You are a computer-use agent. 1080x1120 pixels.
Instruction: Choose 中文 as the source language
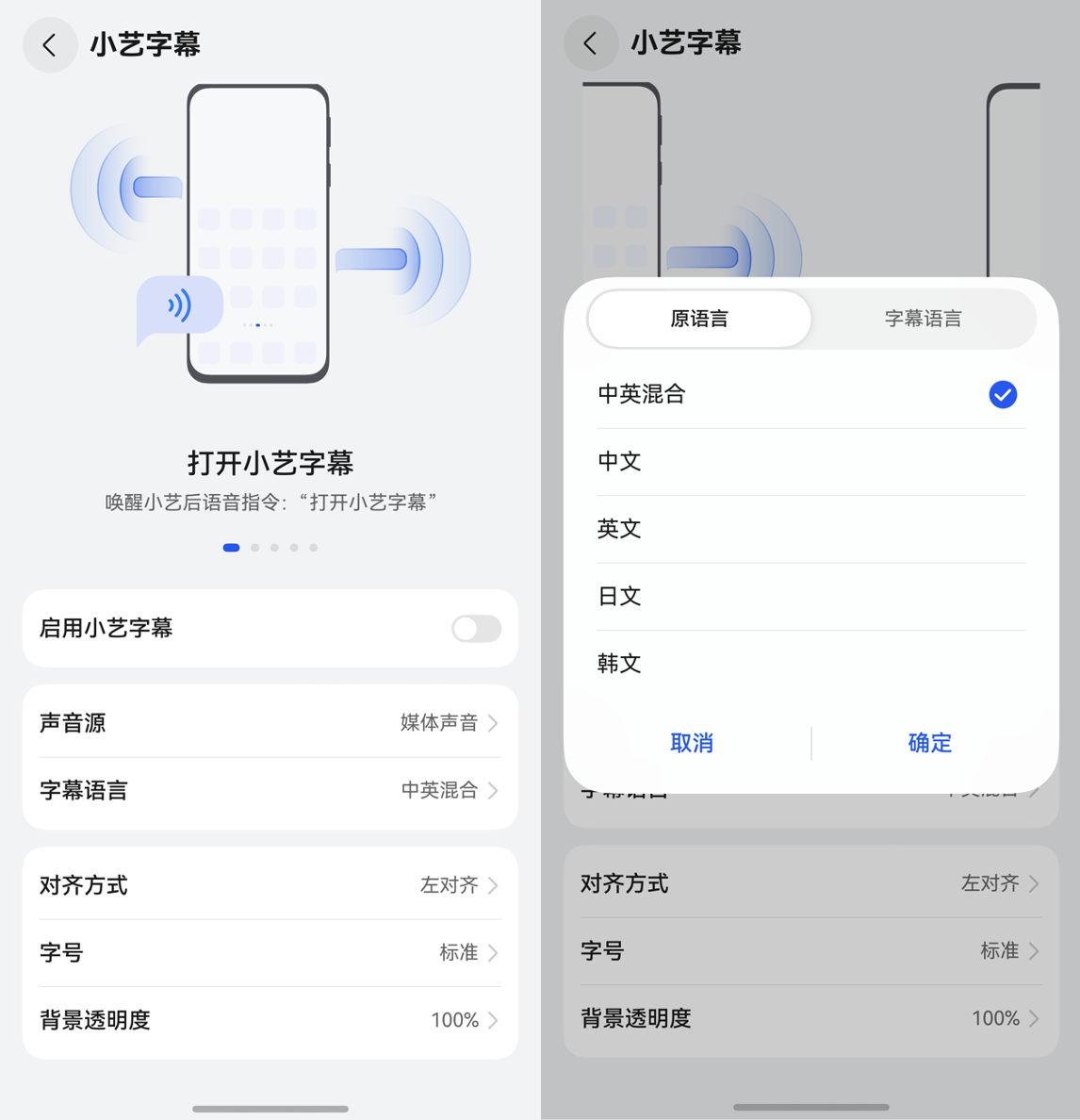click(x=810, y=462)
